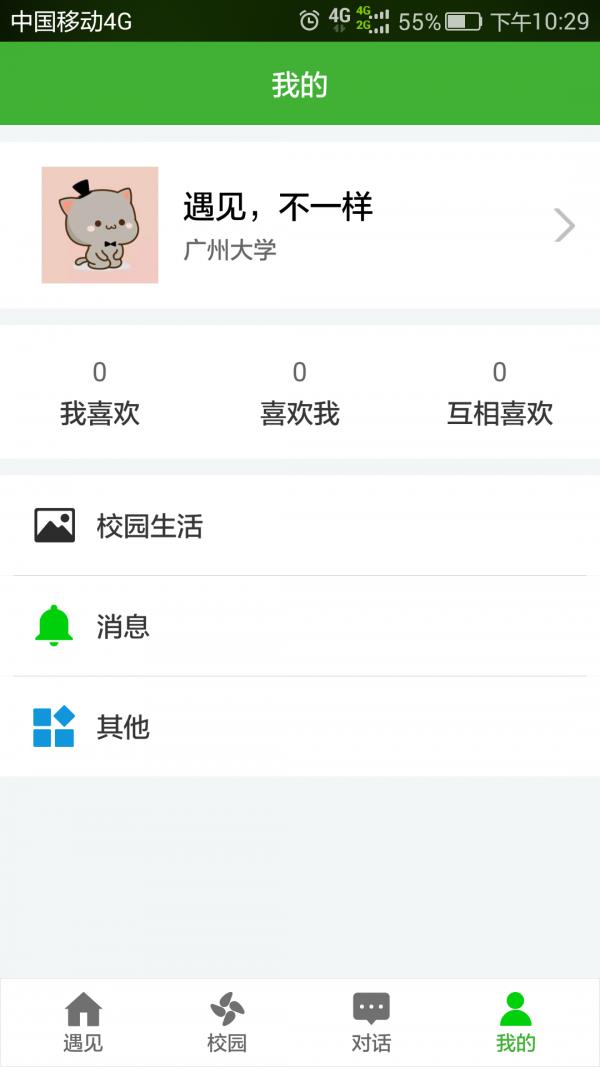Open the 其他 menu row
This screenshot has width=600, height=1067.
(300, 727)
